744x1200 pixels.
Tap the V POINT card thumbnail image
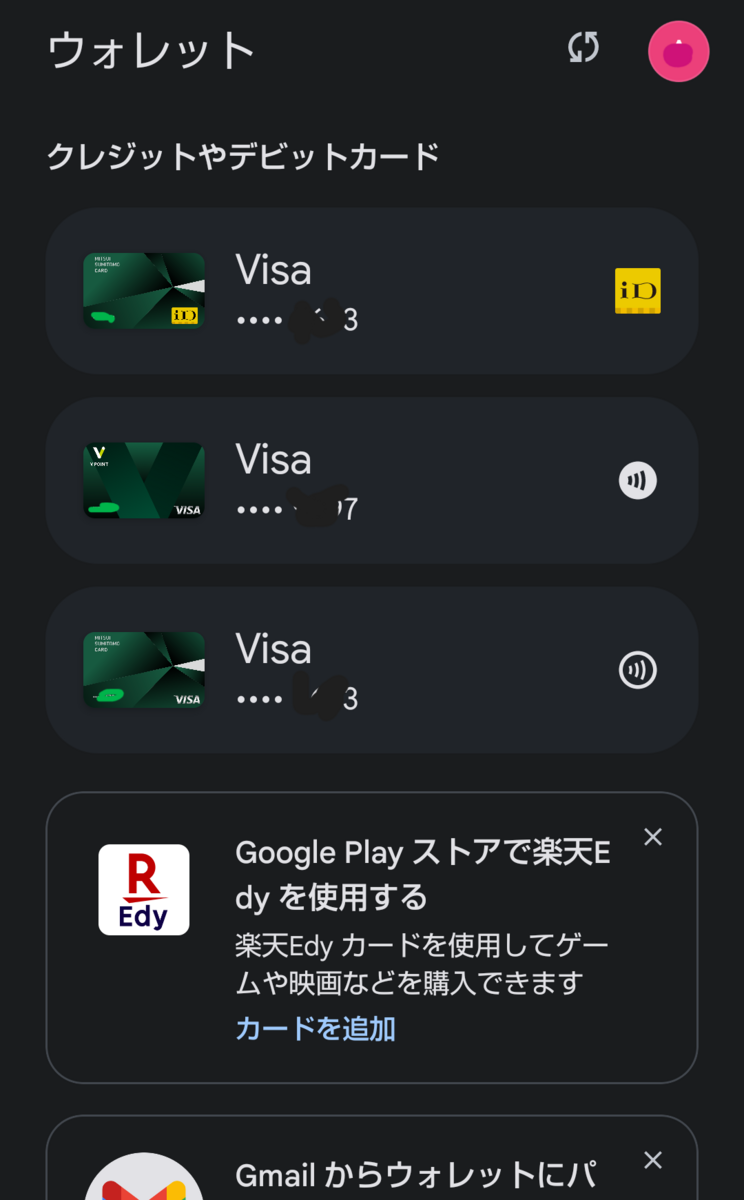tap(143, 480)
